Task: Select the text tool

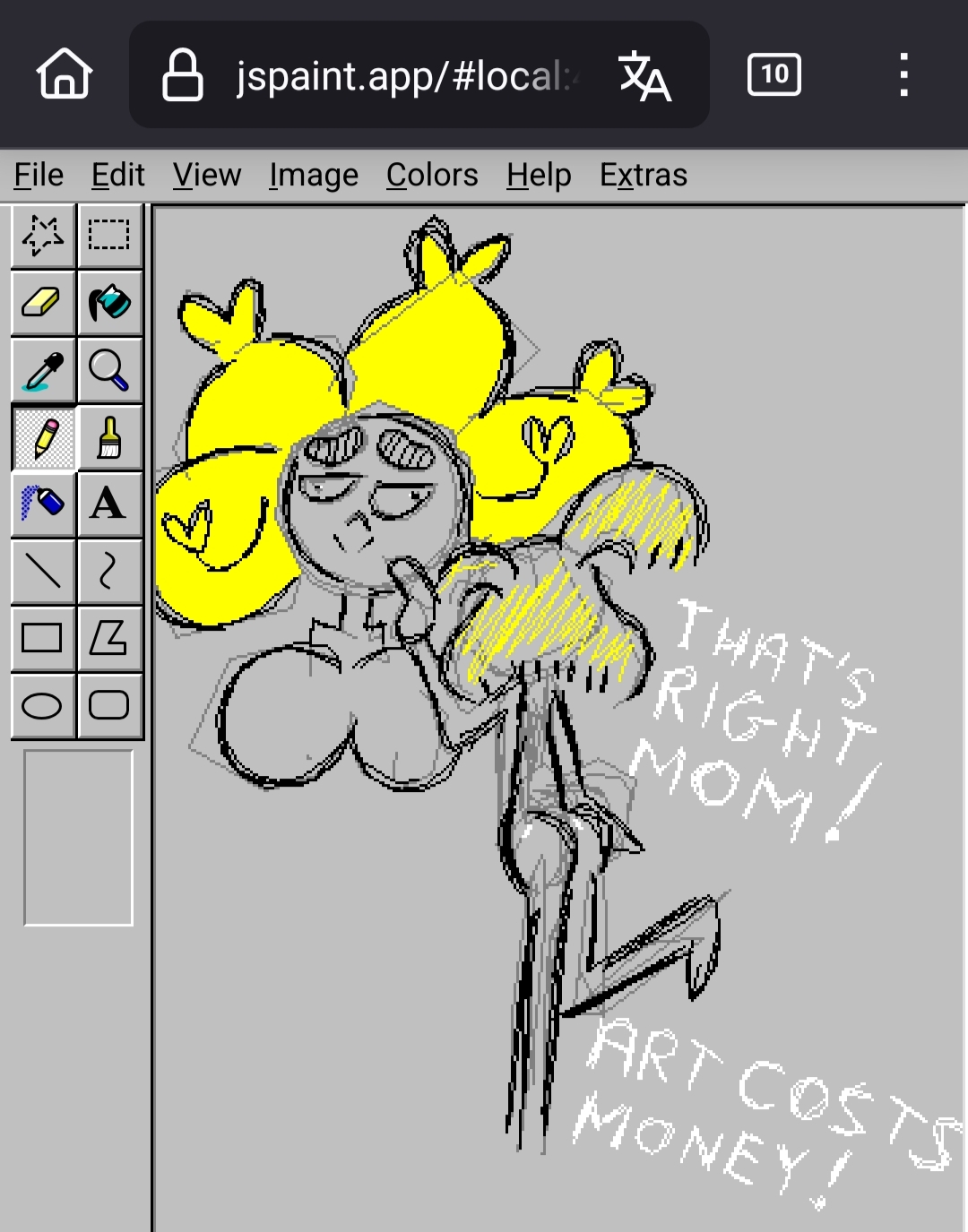Action: (110, 504)
